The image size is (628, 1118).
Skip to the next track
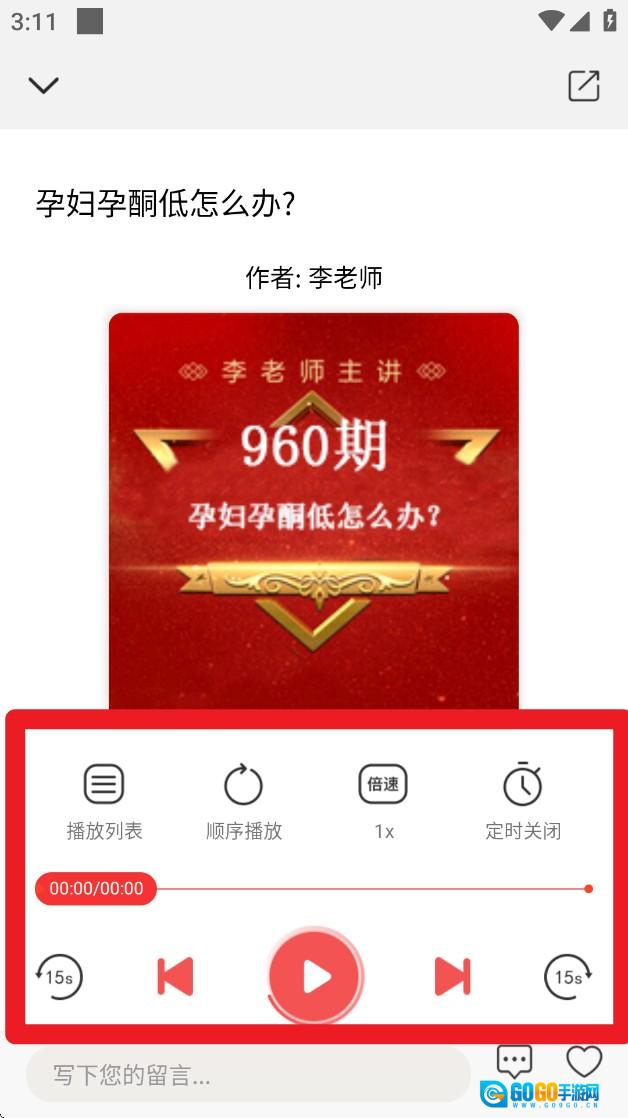point(452,977)
